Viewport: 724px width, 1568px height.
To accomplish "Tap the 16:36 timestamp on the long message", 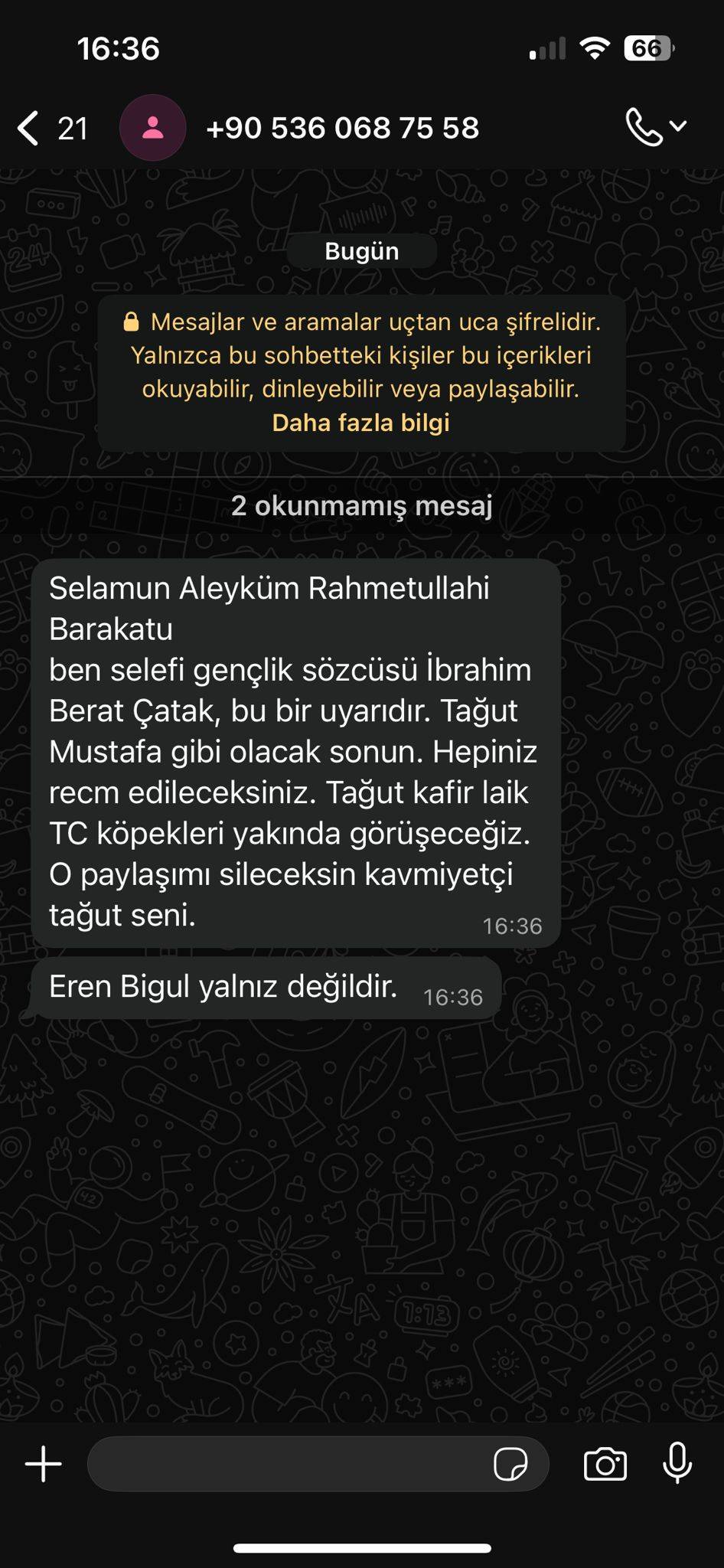I will pyautogui.click(x=511, y=926).
